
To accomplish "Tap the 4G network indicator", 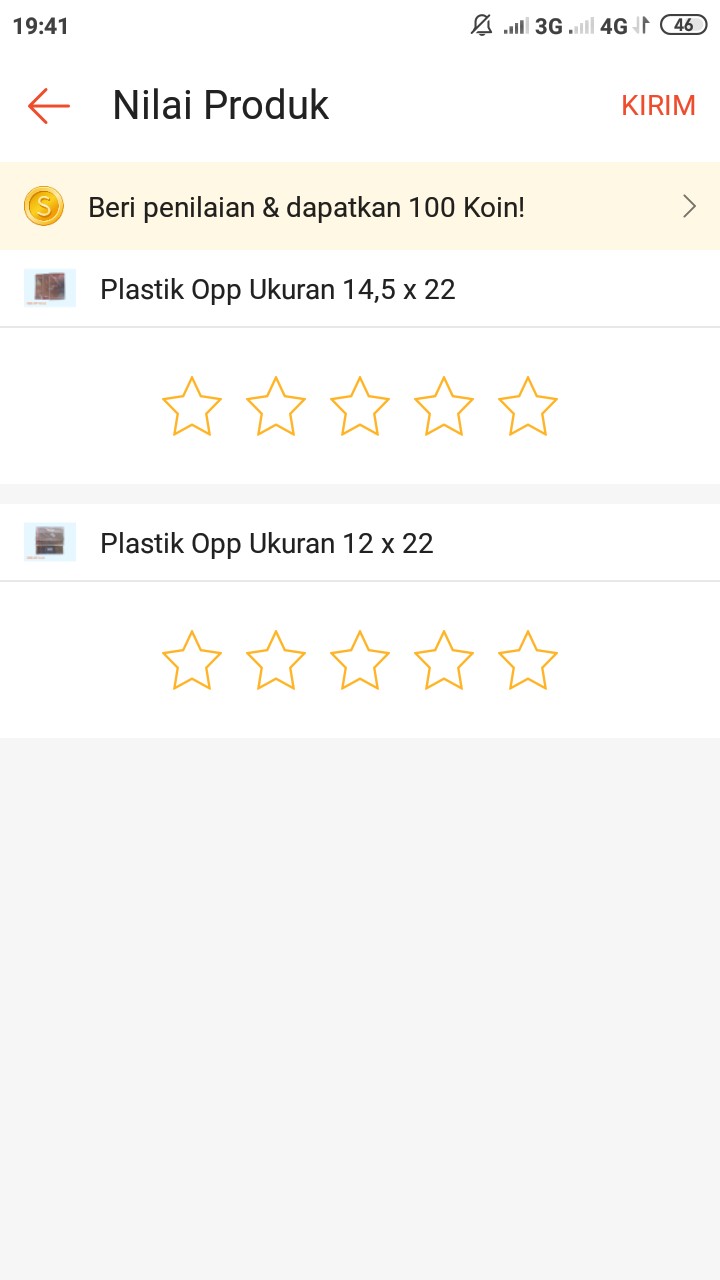I will pos(615,25).
